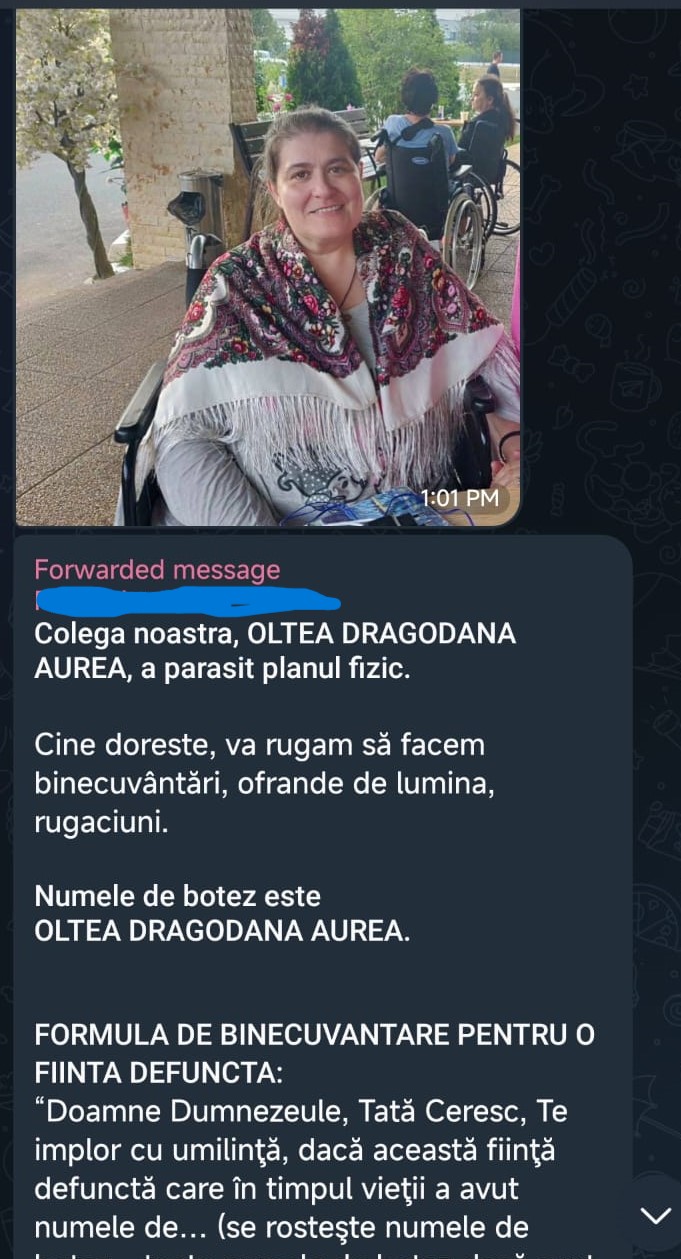
Task: Open the photo sent at 1:01 PM
Action: click(x=268, y=266)
